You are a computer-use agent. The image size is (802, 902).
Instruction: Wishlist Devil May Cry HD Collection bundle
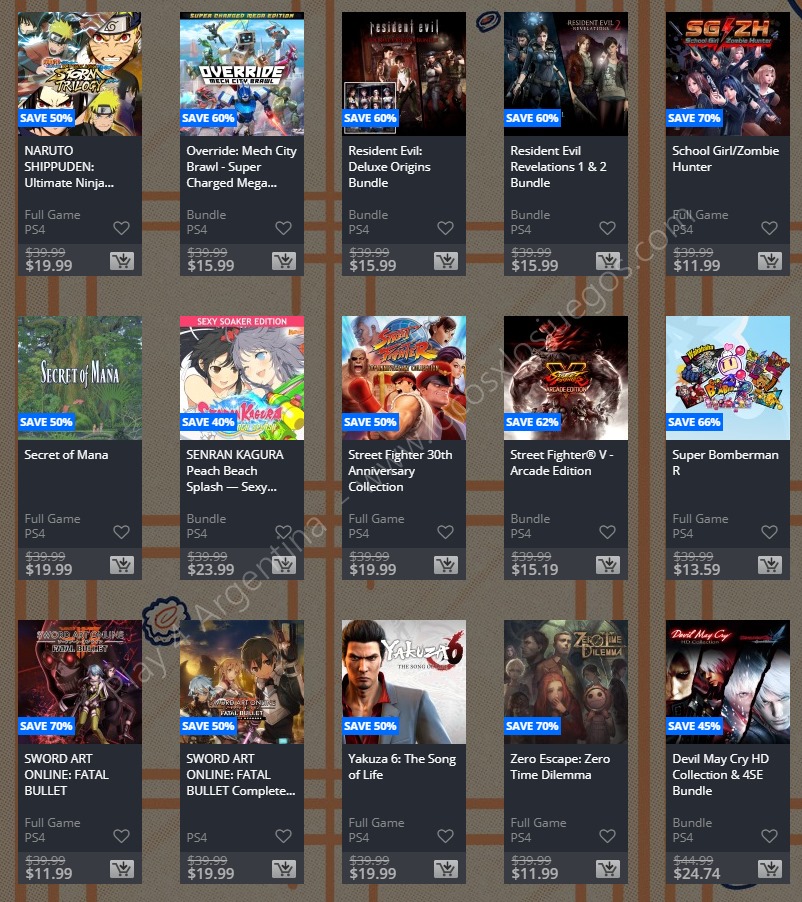click(769, 836)
